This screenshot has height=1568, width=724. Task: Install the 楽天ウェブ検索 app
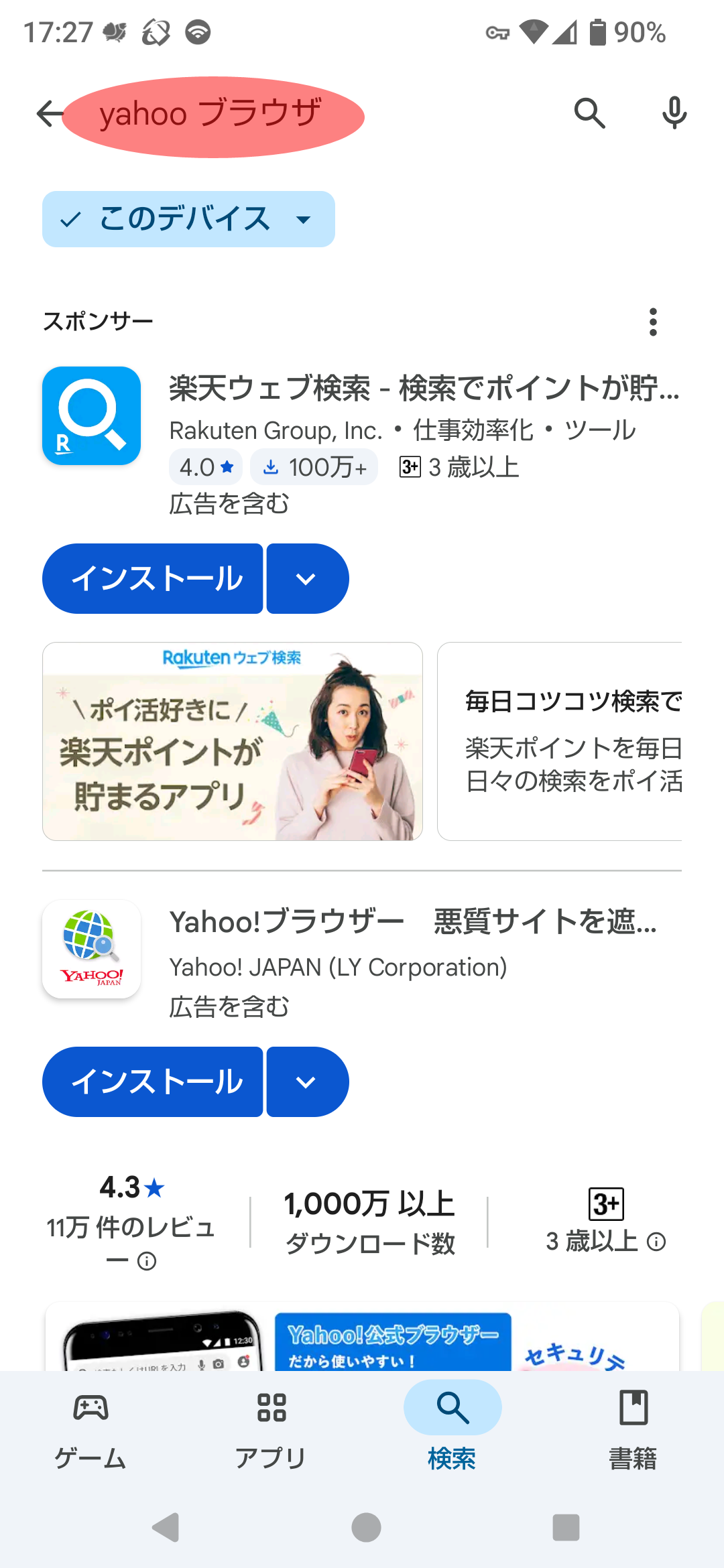coord(153,578)
